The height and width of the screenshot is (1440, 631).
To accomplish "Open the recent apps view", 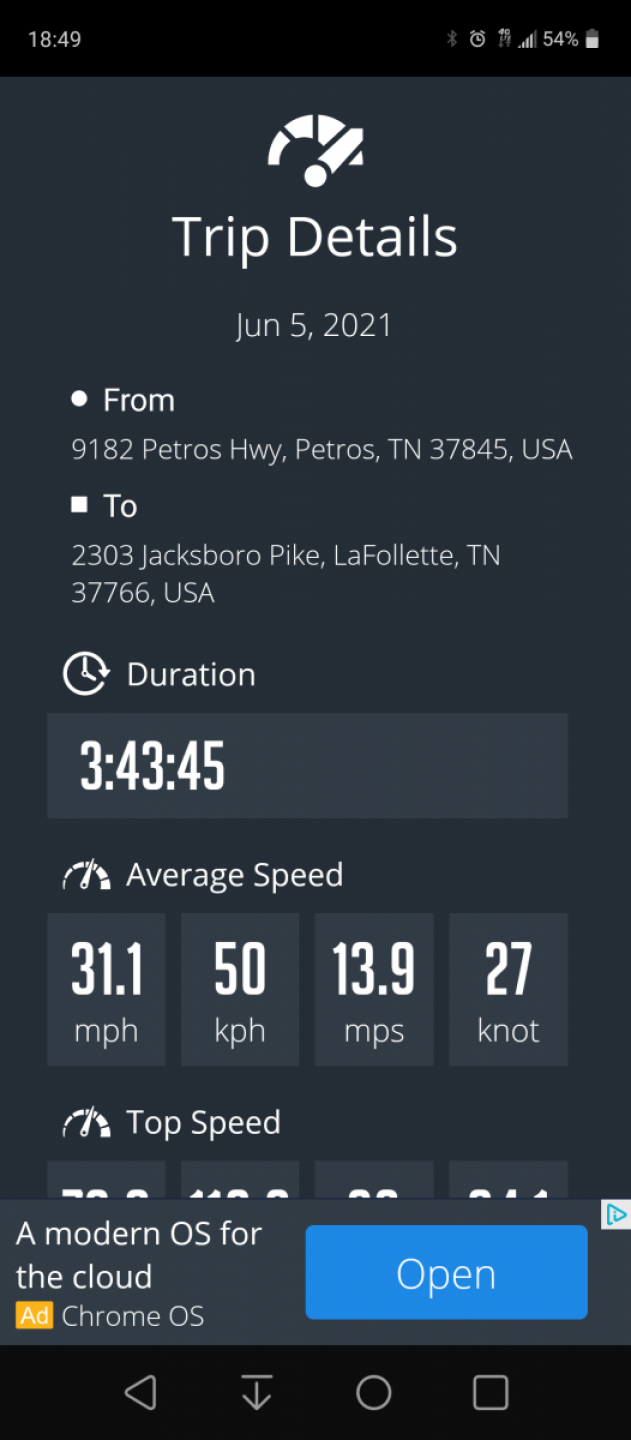I will tap(490, 1392).
